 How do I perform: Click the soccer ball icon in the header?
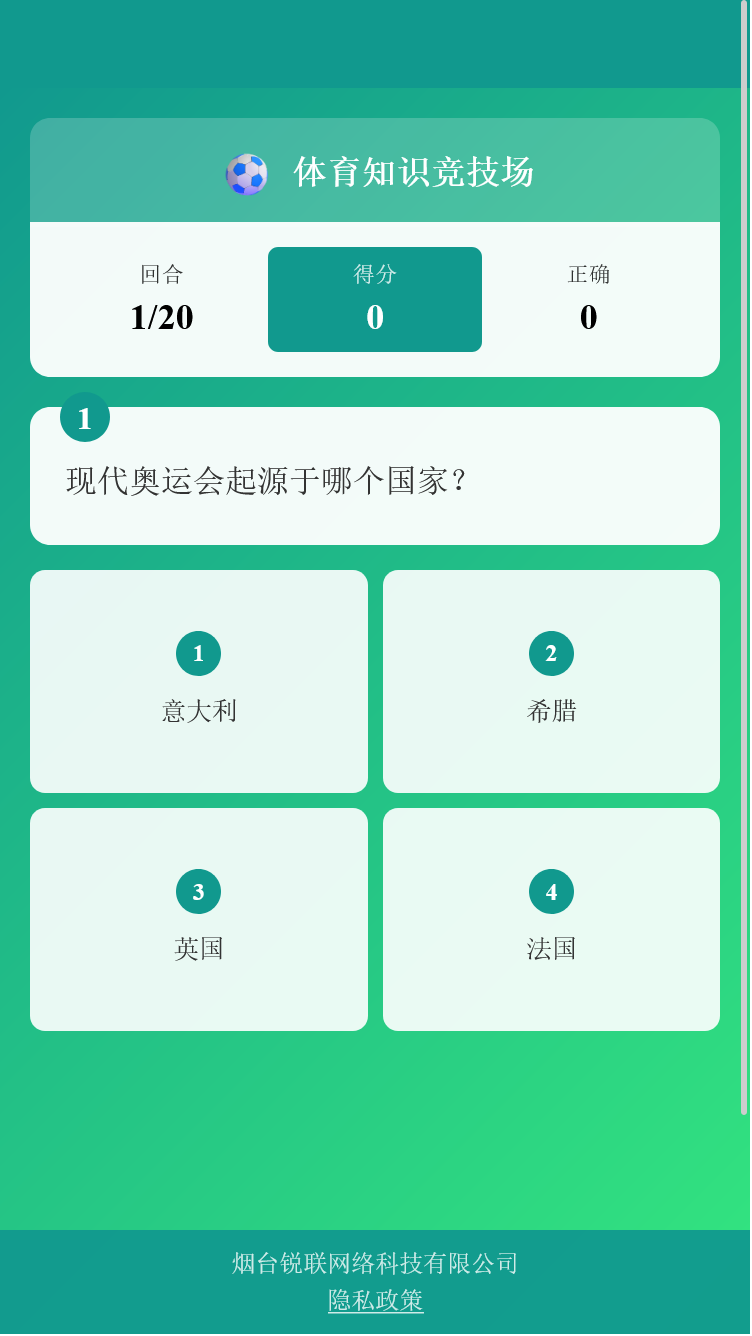tap(247, 172)
